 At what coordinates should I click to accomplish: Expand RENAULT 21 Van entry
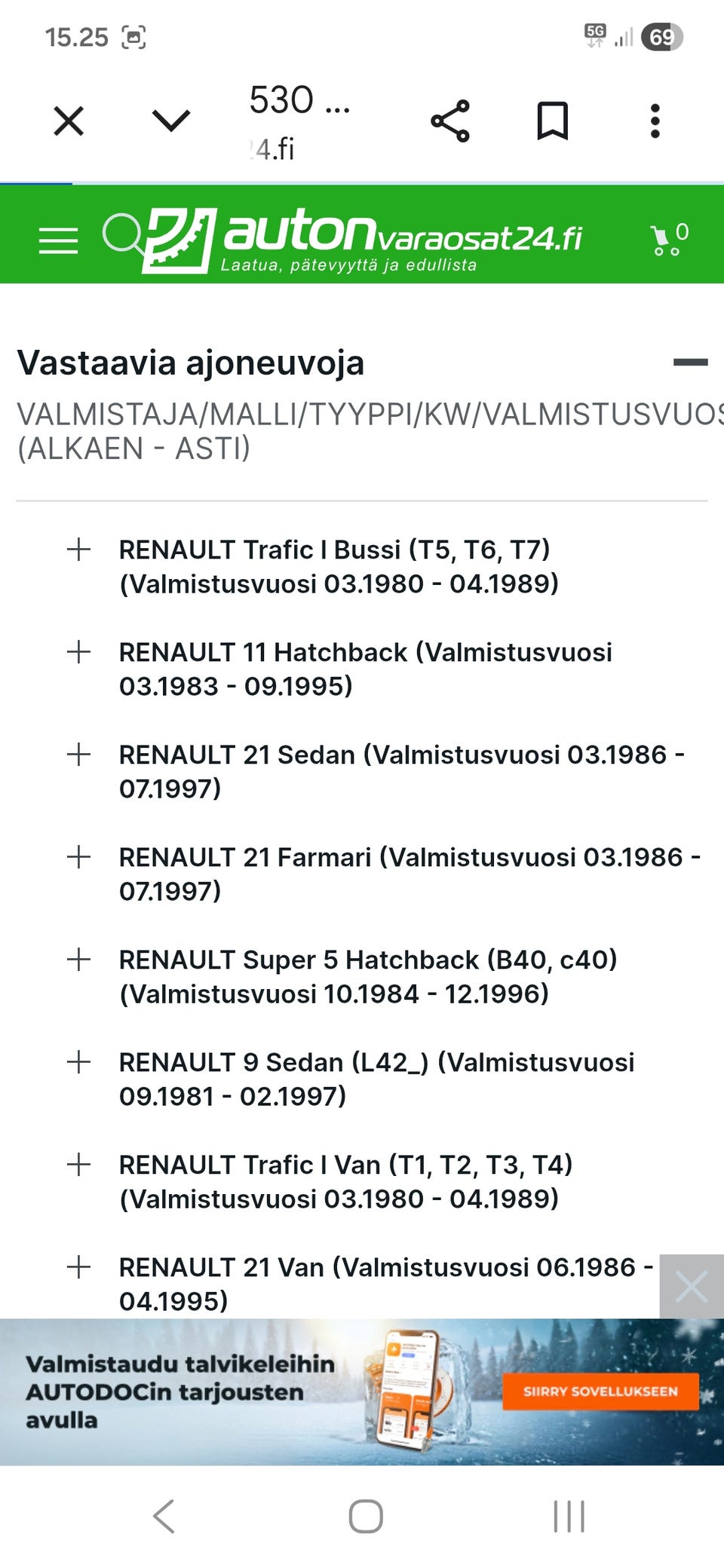(x=78, y=1267)
